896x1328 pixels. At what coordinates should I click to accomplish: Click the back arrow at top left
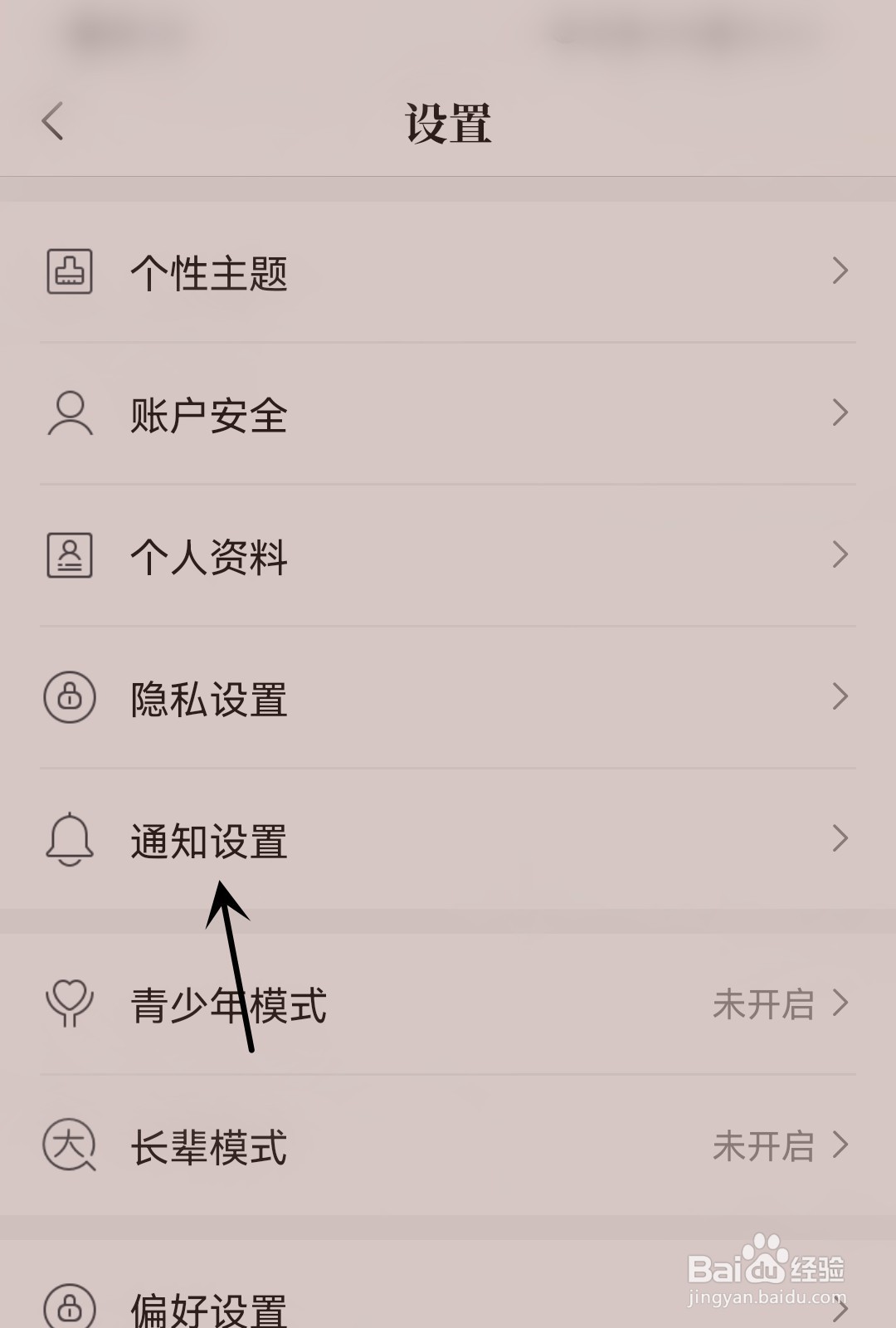tap(52, 119)
